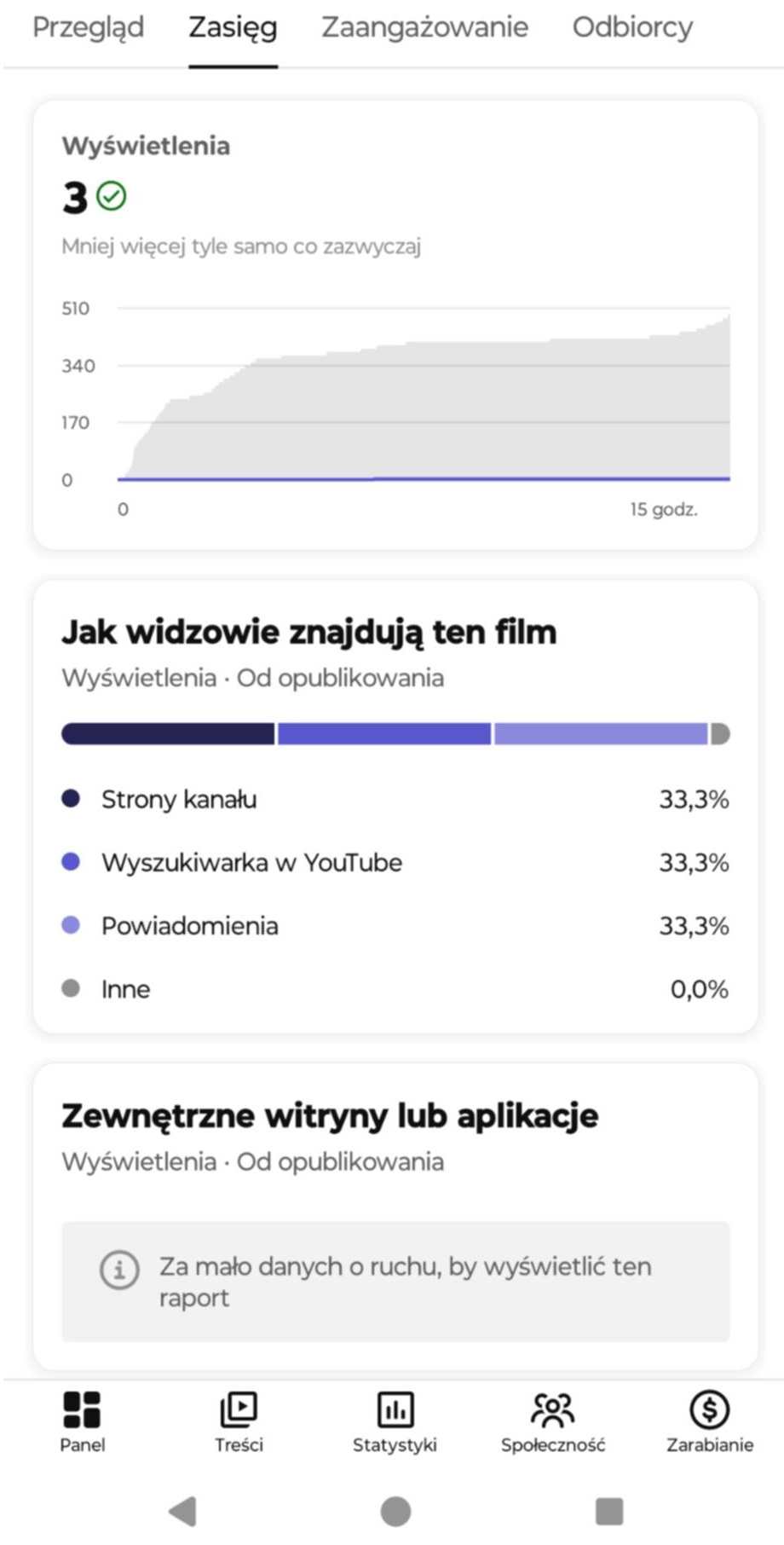Viewport: 784px width, 1545px height.
Task: Open the Zaangażowanie tab
Action: tap(424, 27)
